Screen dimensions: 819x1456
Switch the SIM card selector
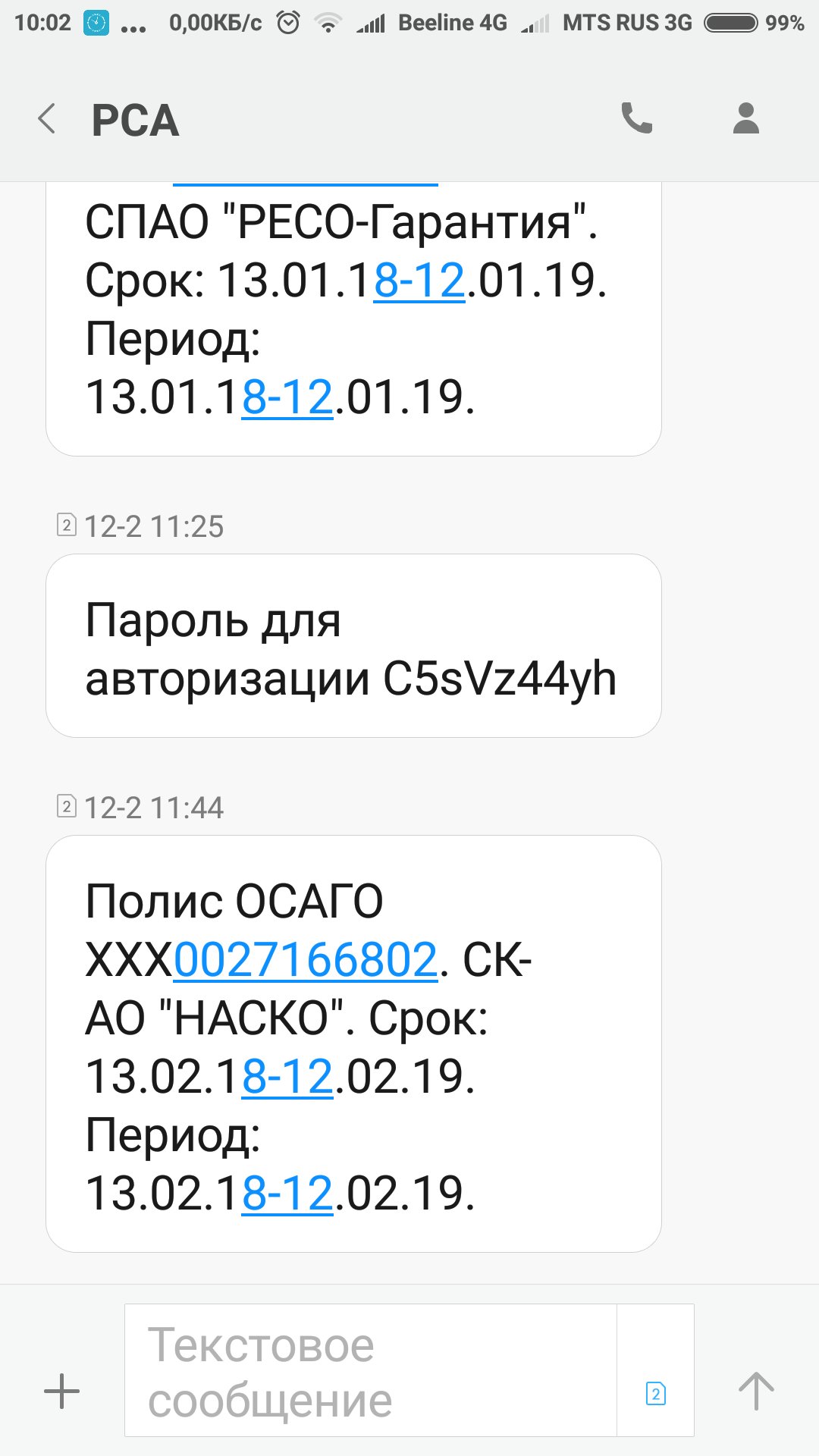click(656, 1393)
